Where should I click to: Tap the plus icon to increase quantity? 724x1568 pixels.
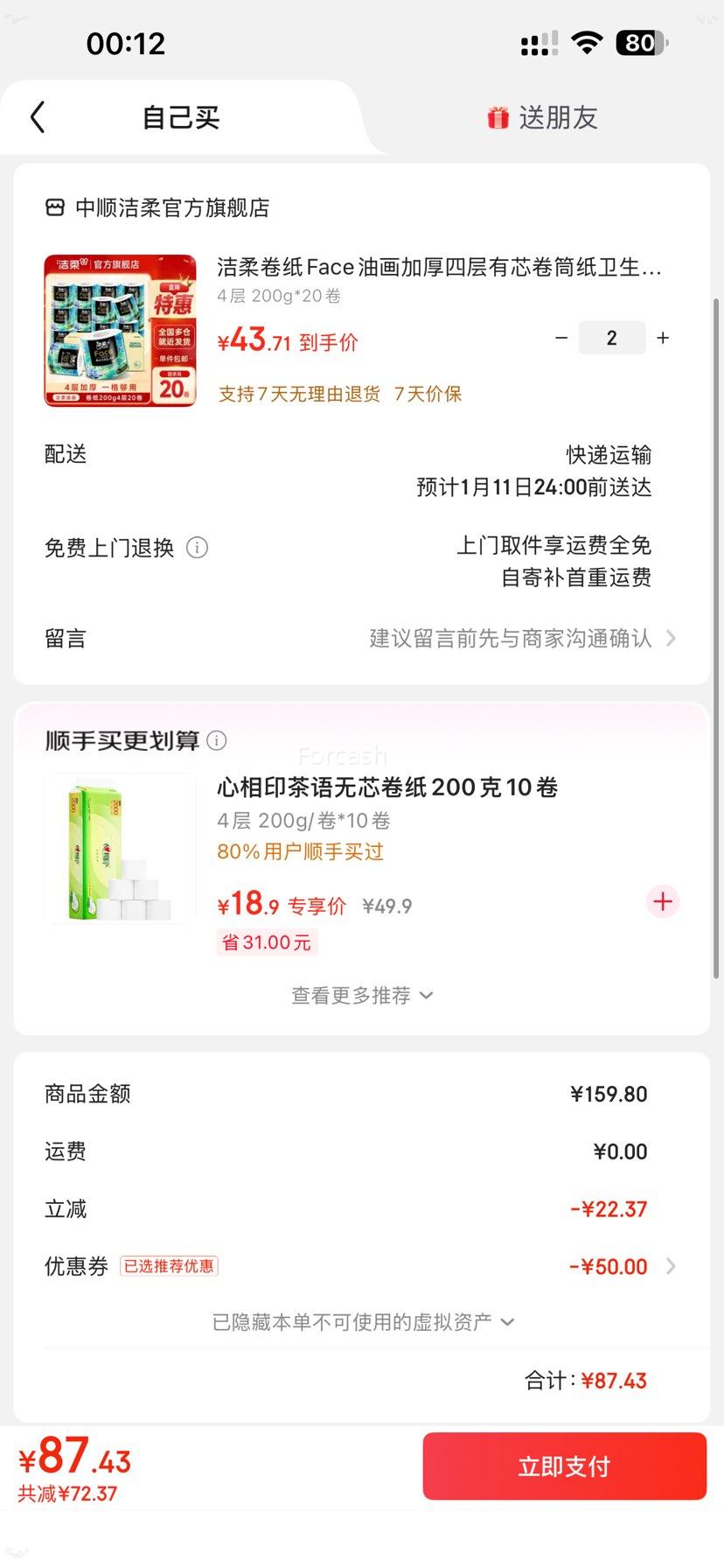pos(663,337)
